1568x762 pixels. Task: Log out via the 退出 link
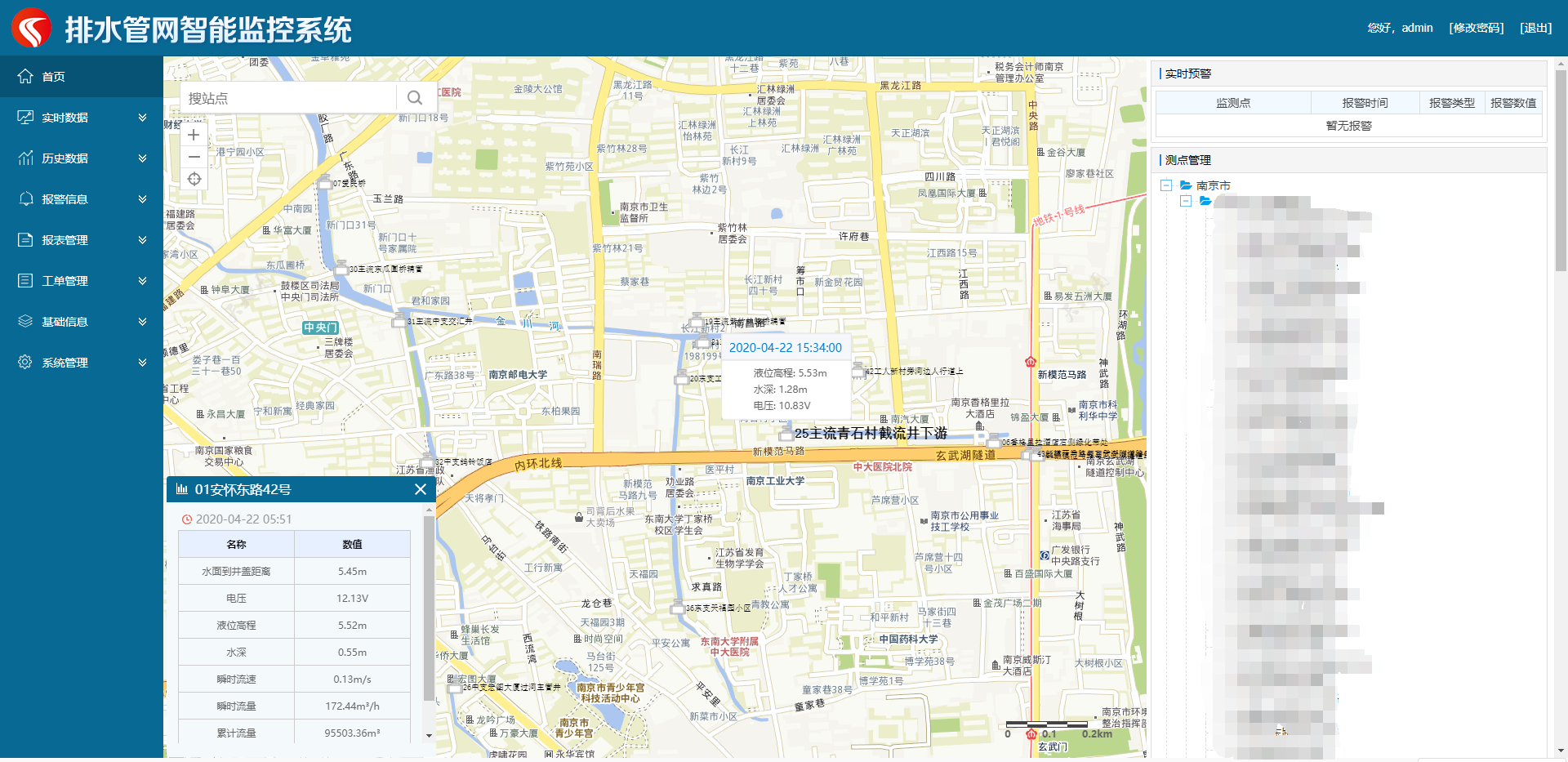pos(1535,28)
